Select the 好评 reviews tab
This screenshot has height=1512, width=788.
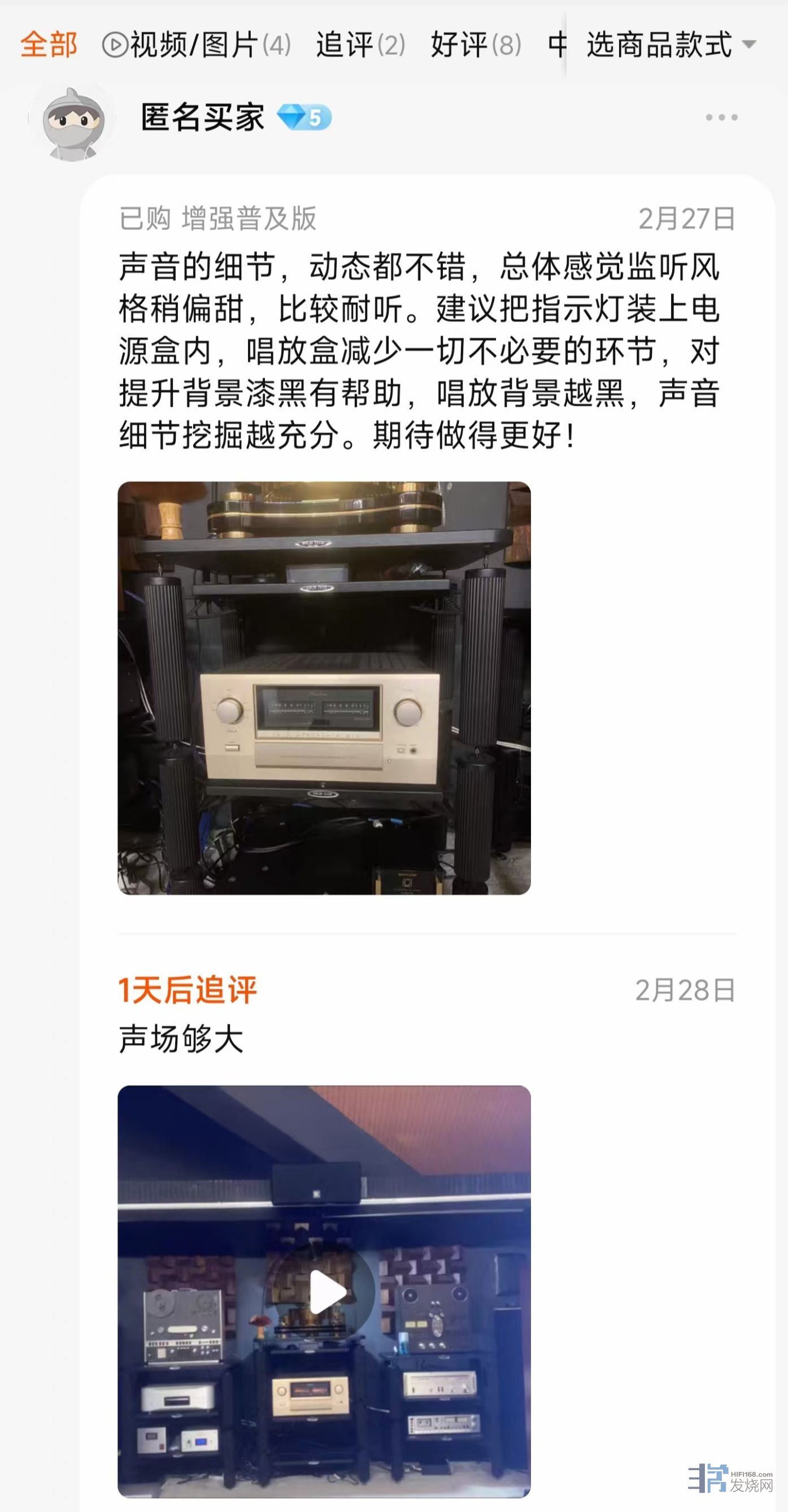pyautogui.click(x=476, y=45)
